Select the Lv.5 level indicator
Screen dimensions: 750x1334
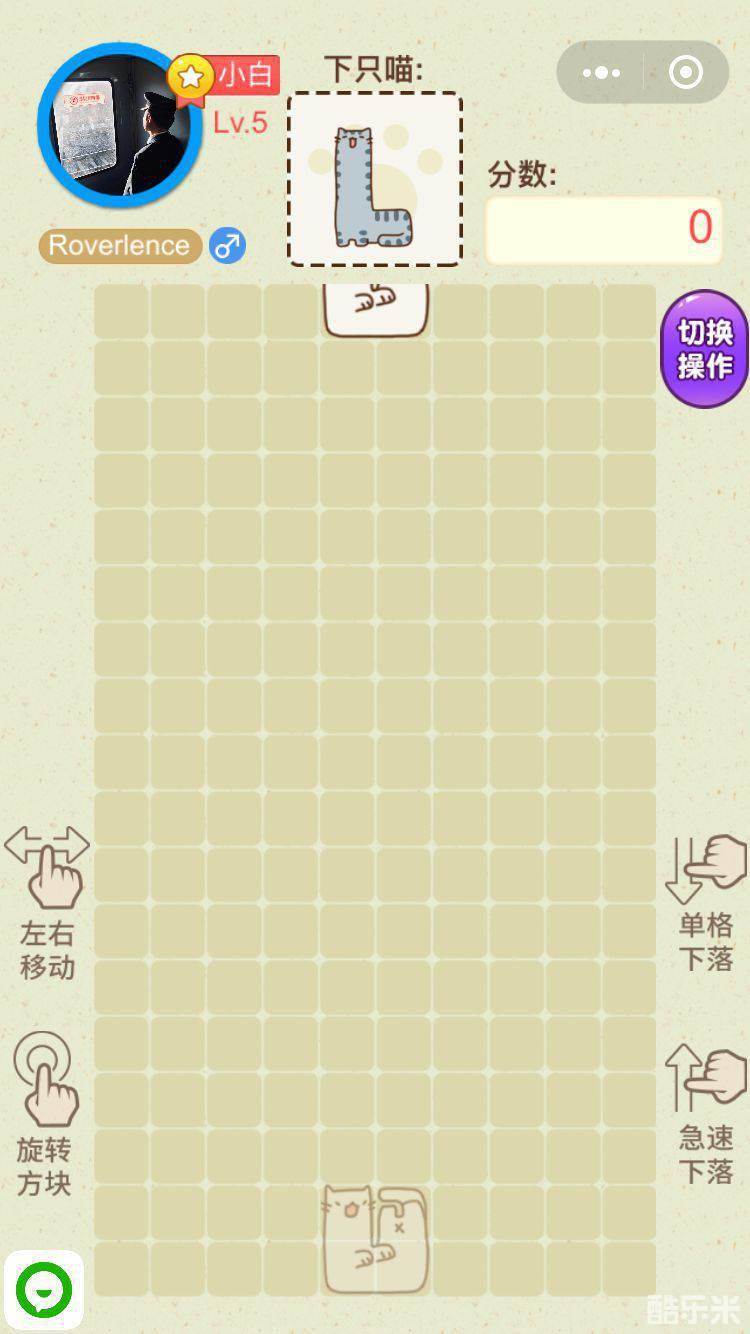(x=240, y=122)
